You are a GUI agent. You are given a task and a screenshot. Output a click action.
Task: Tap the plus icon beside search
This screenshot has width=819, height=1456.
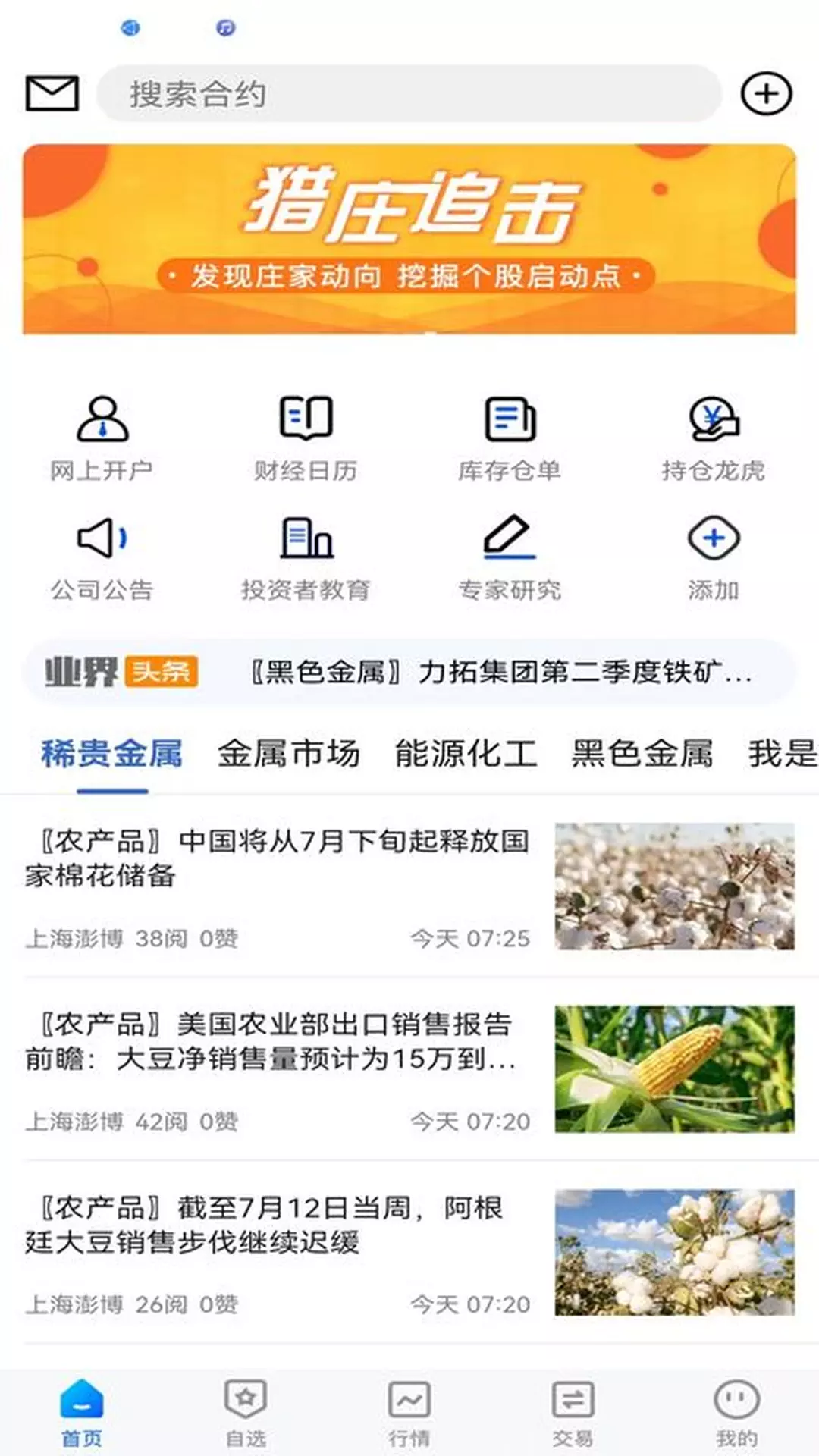766,94
